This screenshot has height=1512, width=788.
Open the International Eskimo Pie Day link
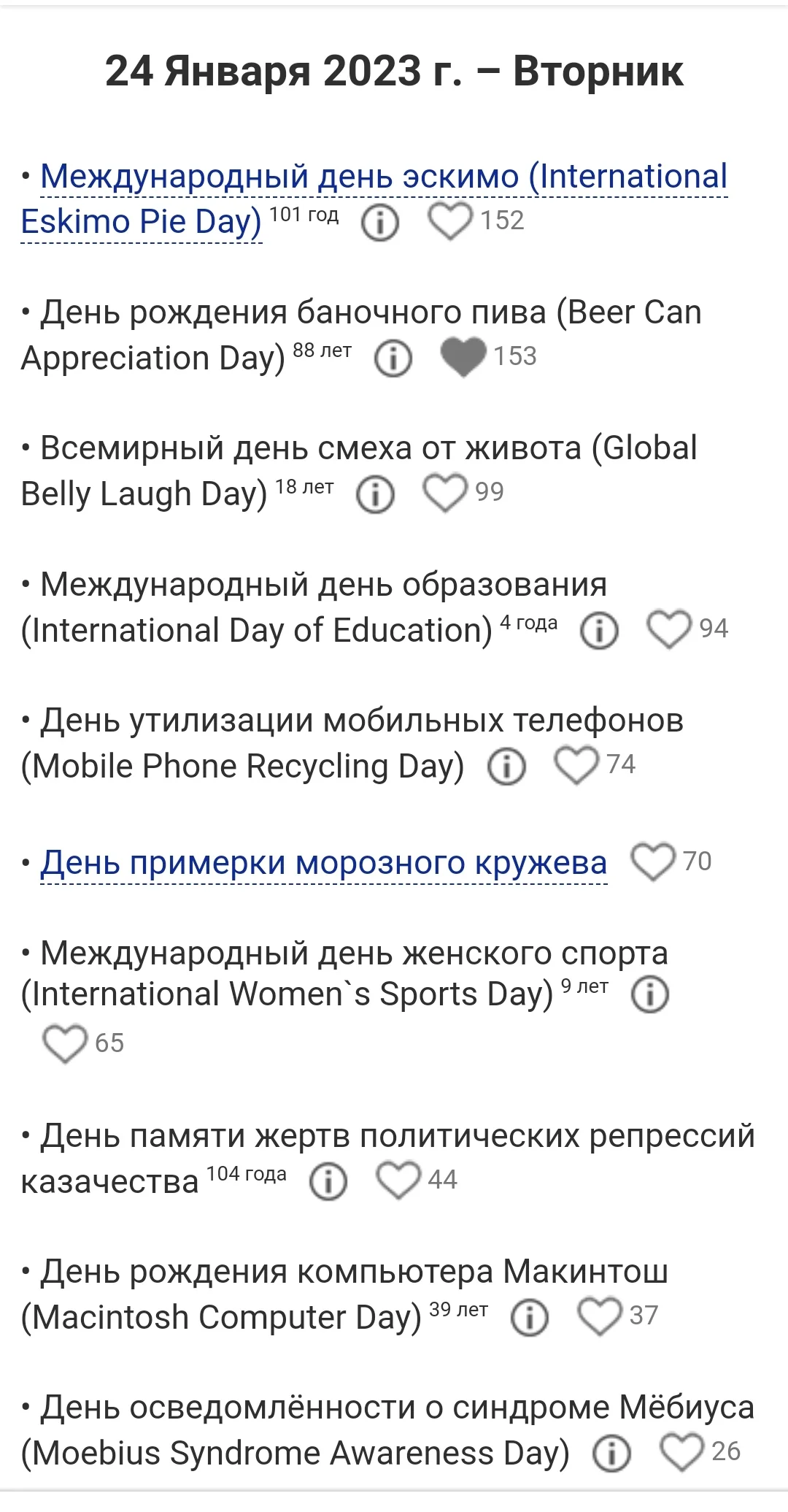pyautogui.click(x=374, y=199)
